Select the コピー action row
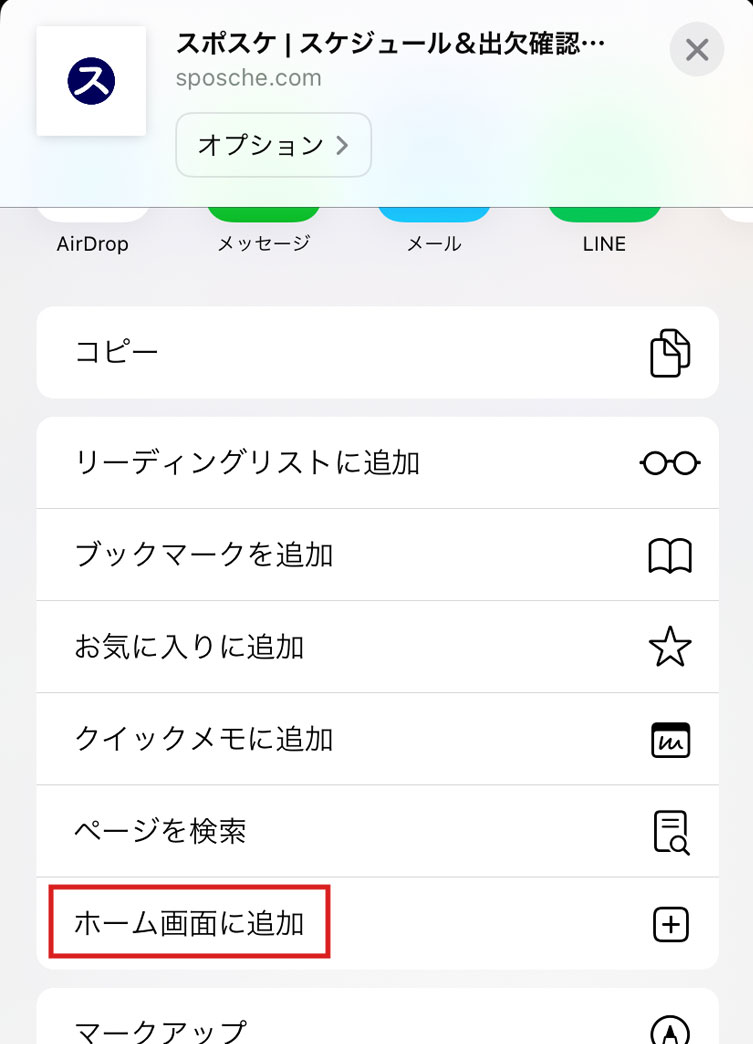753x1044 pixels. (117, 352)
